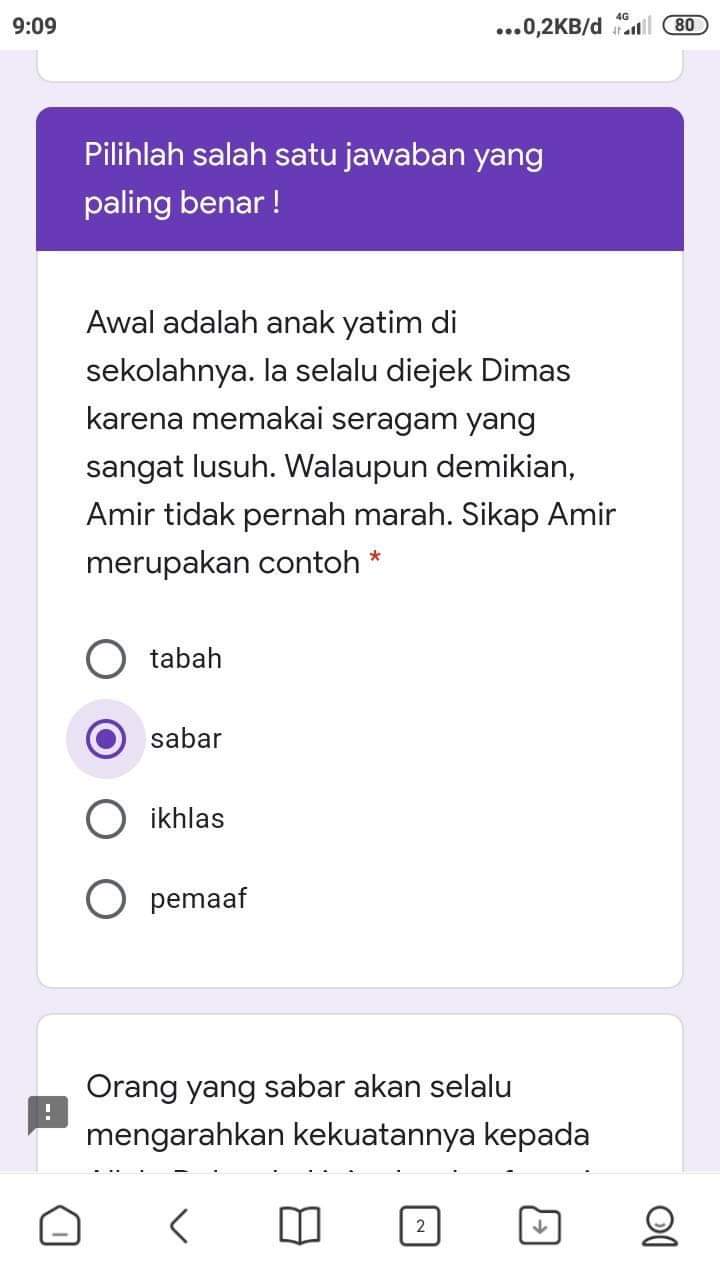The width and height of the screenshot is (720, 1280).
Task: Select the tabah answer option
Action: pos(106,659)
